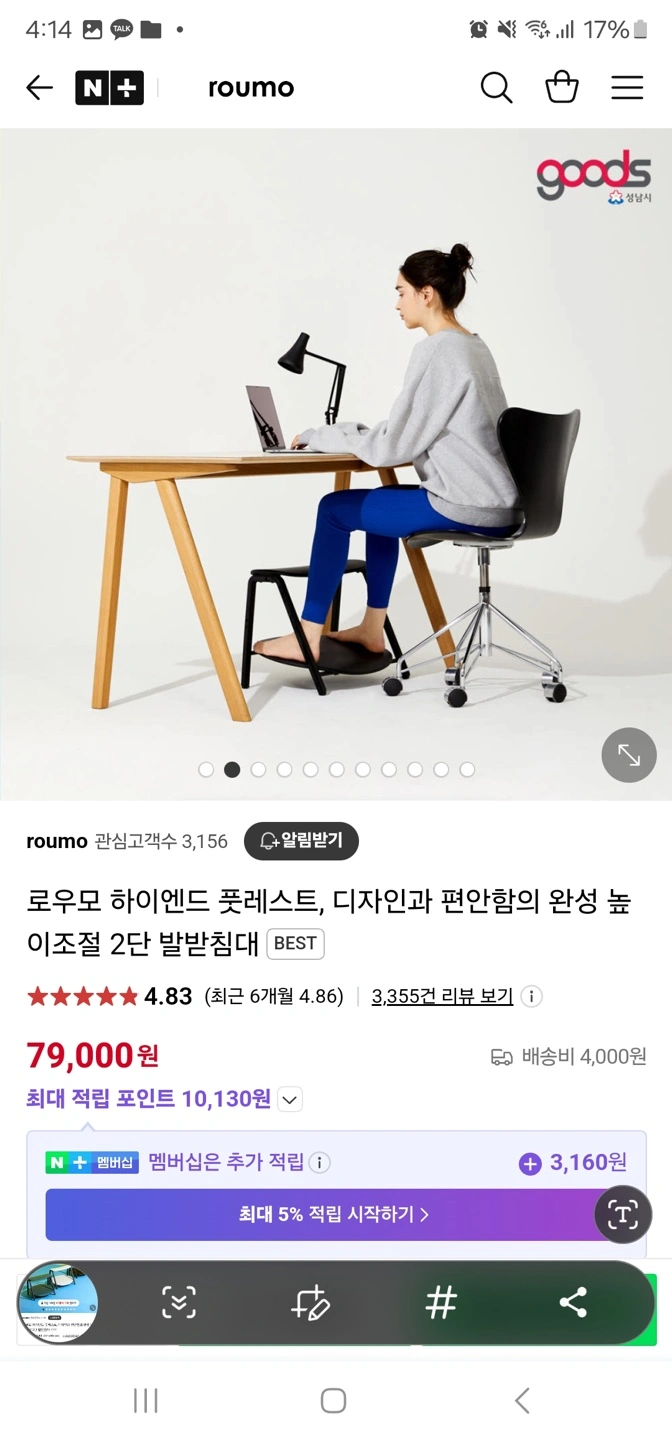
Task: Open the 3,355건 리뷰 보기 link
Action: click(x=442, y=996)
